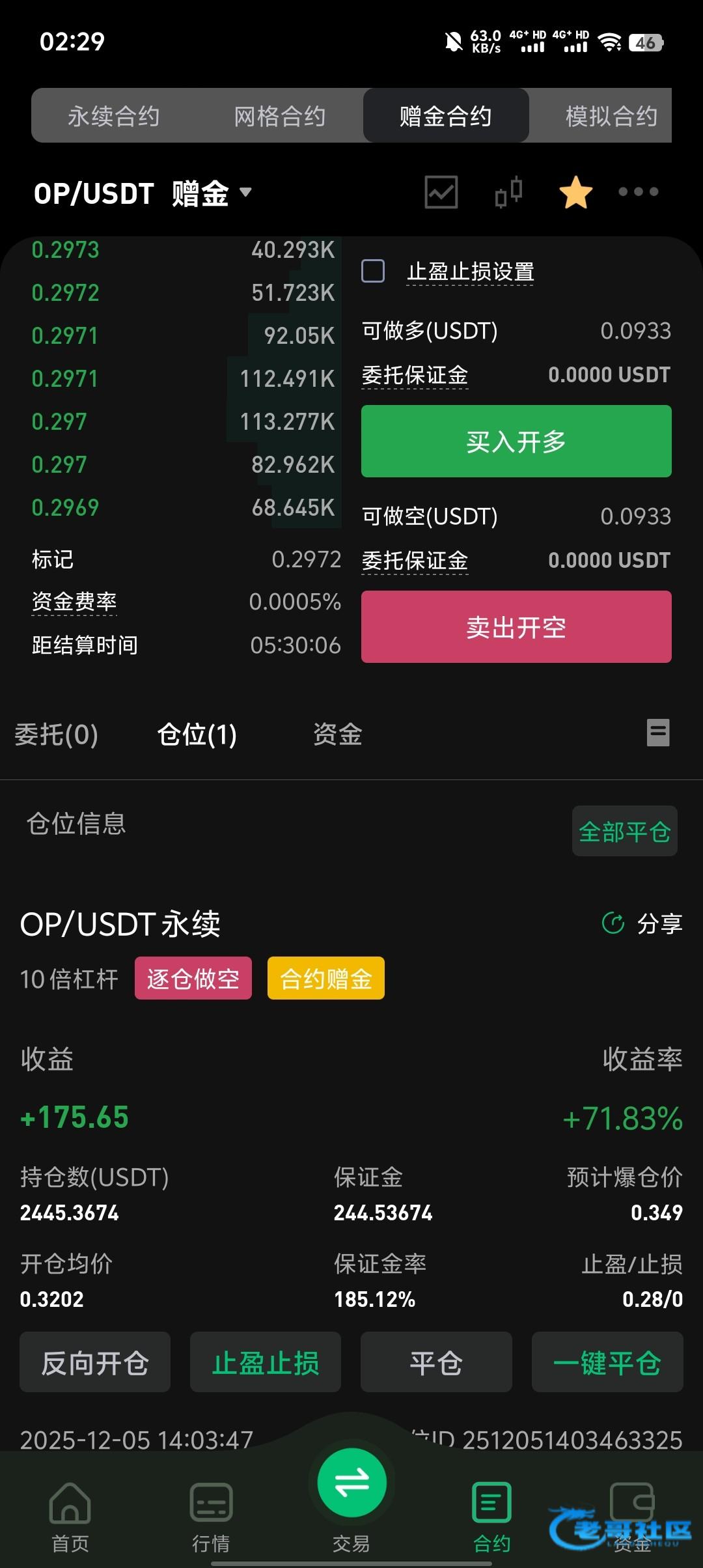Tap 卖出开空 to open a short position
The image size is (703, 1568).
[x=516, y=627]
